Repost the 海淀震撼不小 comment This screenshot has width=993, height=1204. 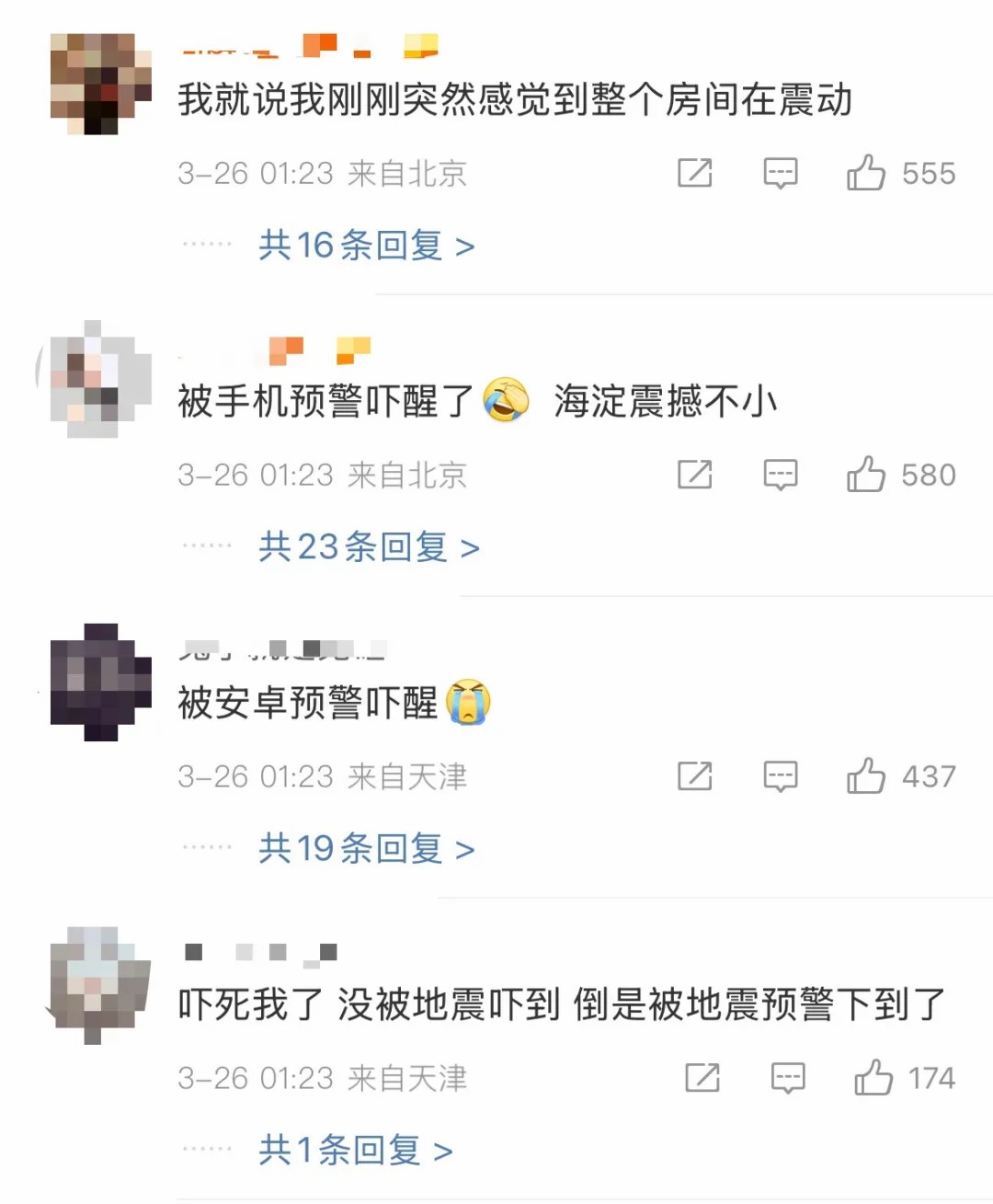click(695, 475)
